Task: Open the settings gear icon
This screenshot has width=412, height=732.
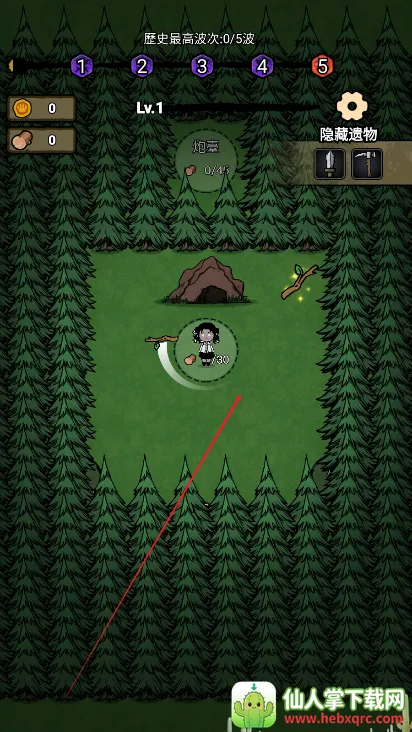Action: point(352,106)
